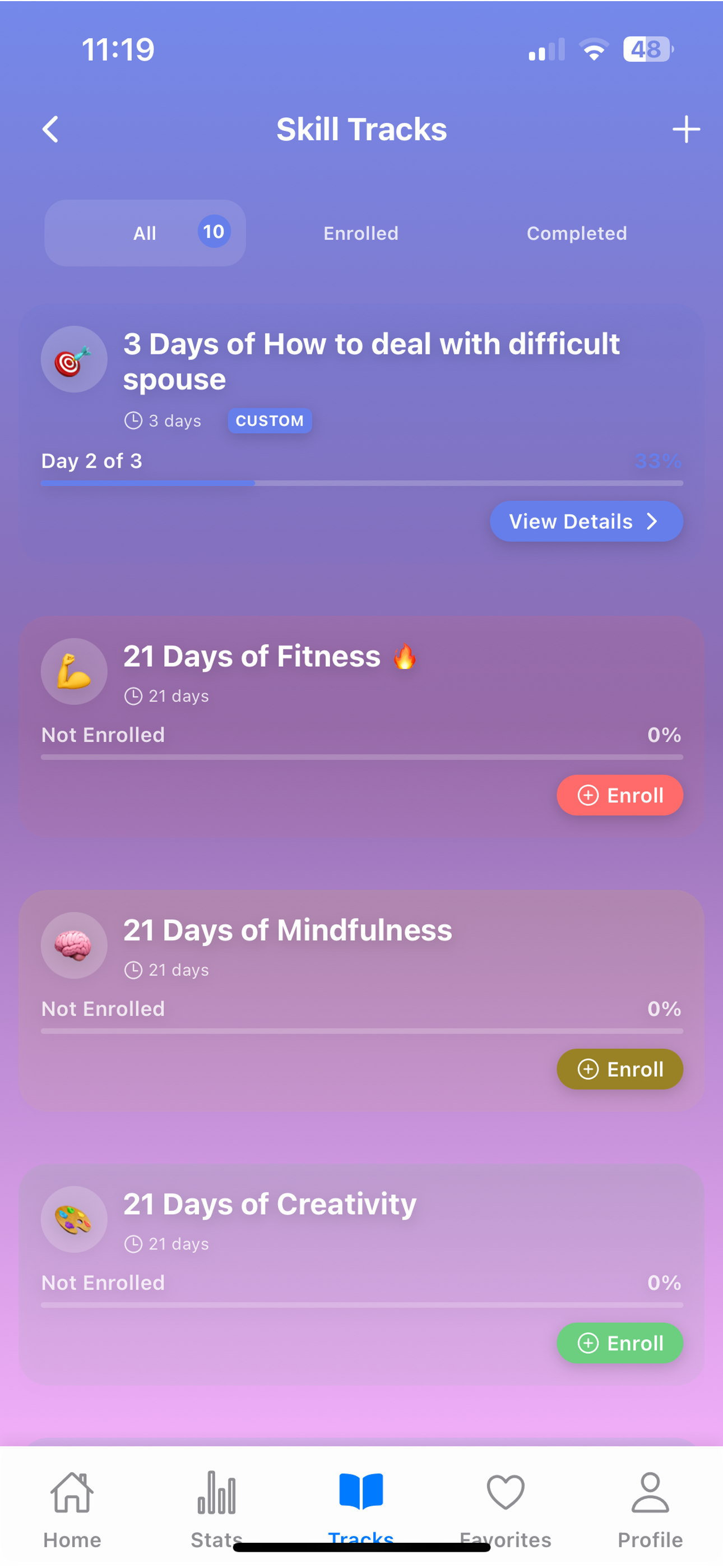Select the All filter tab
The height and width of the screenshot is (1568, 723).
(145, 233)
